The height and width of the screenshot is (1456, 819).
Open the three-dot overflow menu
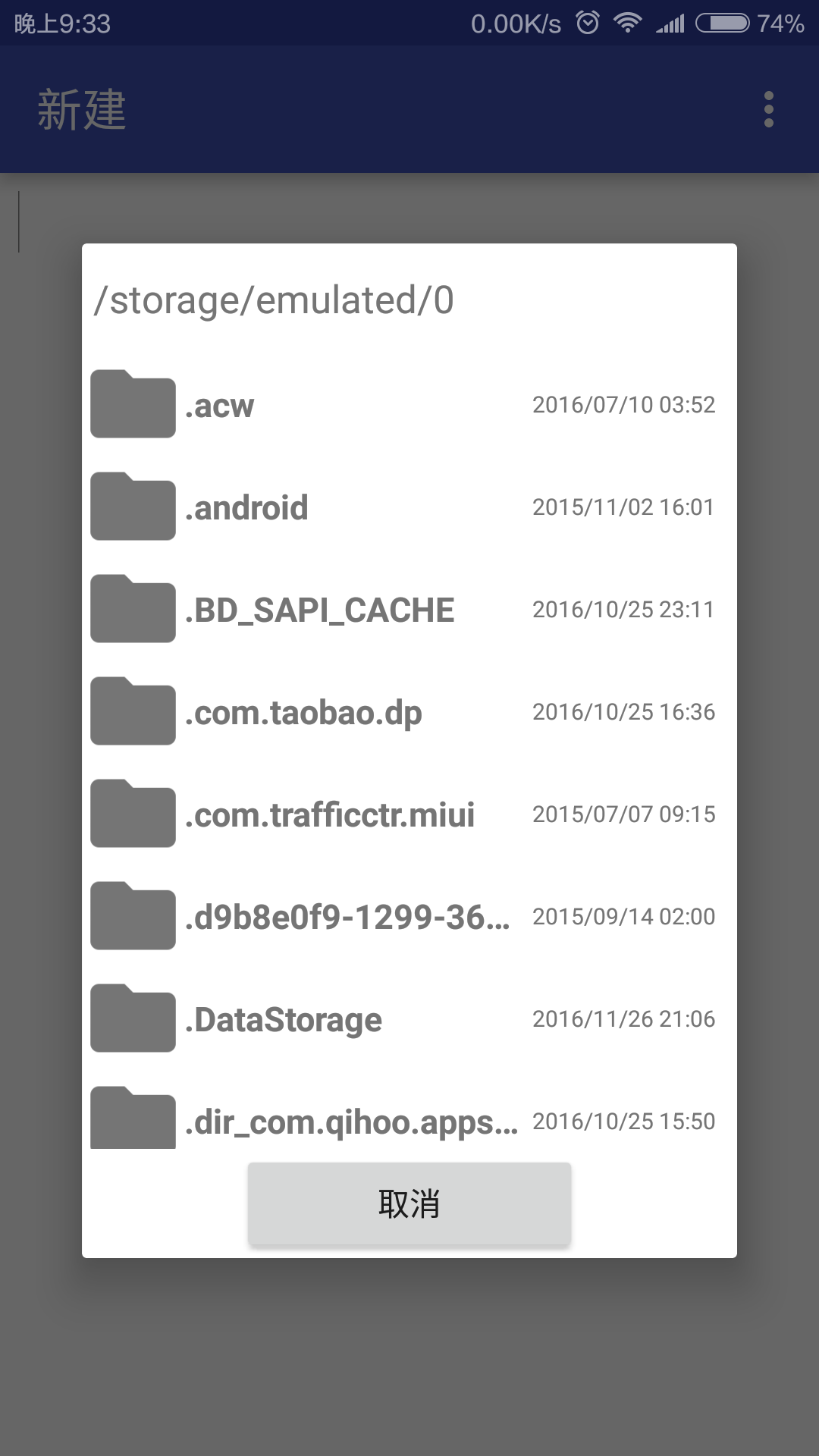click(x=768, y=110)
